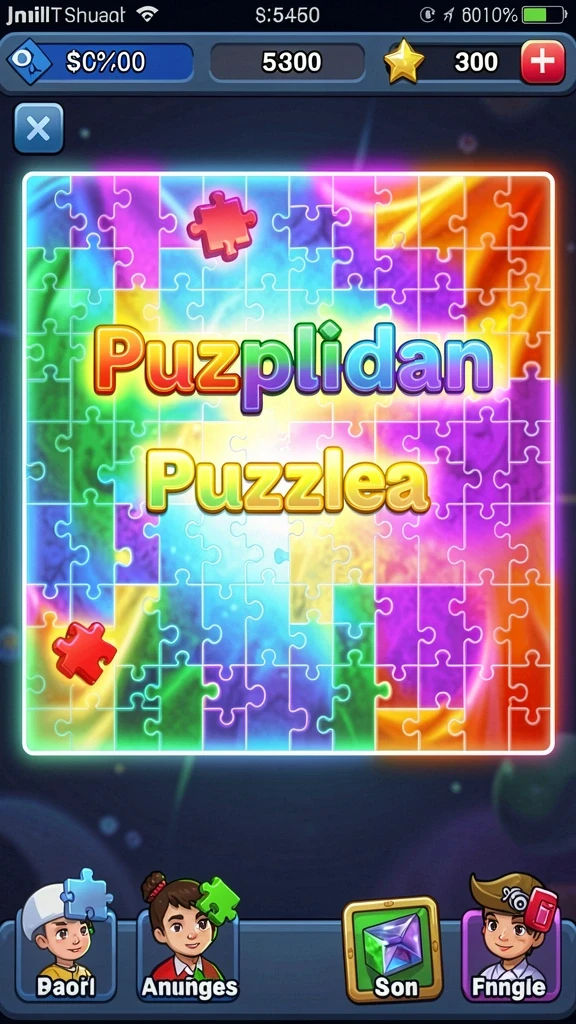The height and width of the screenshot is (1024, 576).
Task: Add more stars with the red plus button
Action: coord(543,62)
